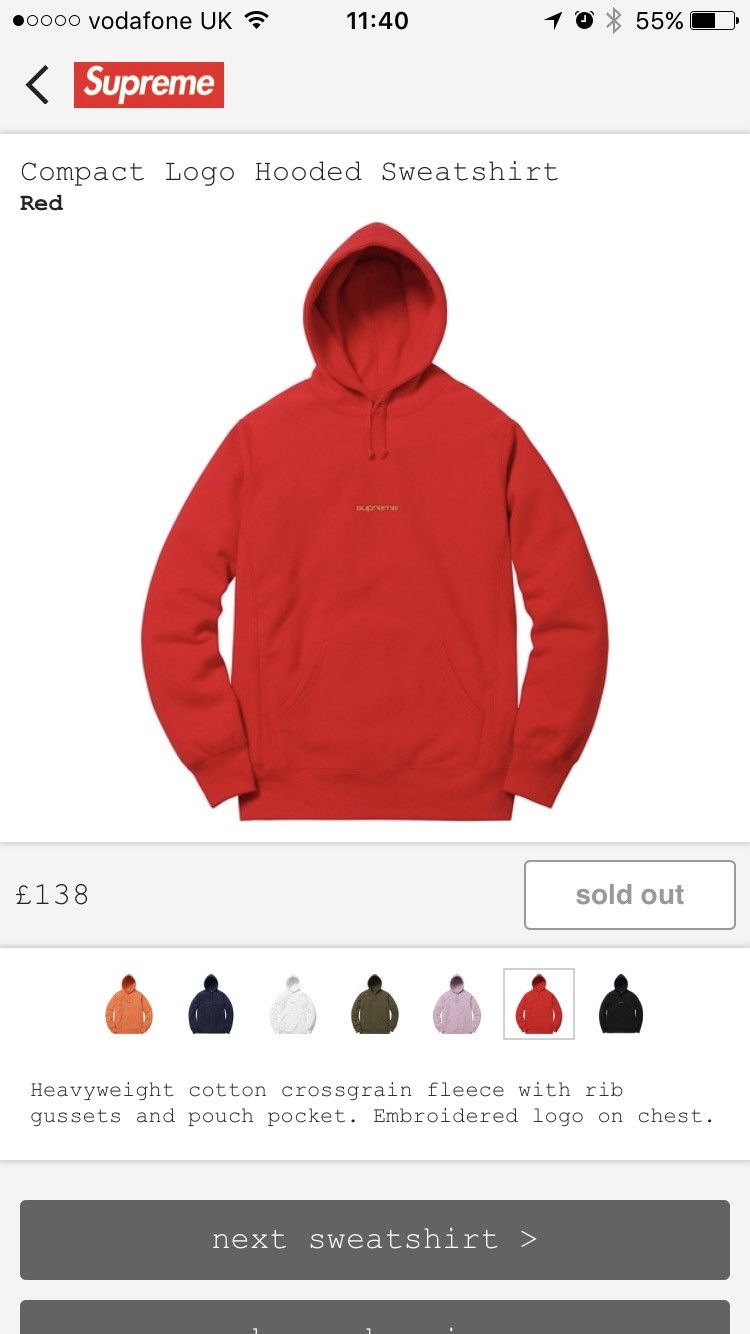
Task: Pick the black hoodie color
Action: click(x=621, y=1004)
